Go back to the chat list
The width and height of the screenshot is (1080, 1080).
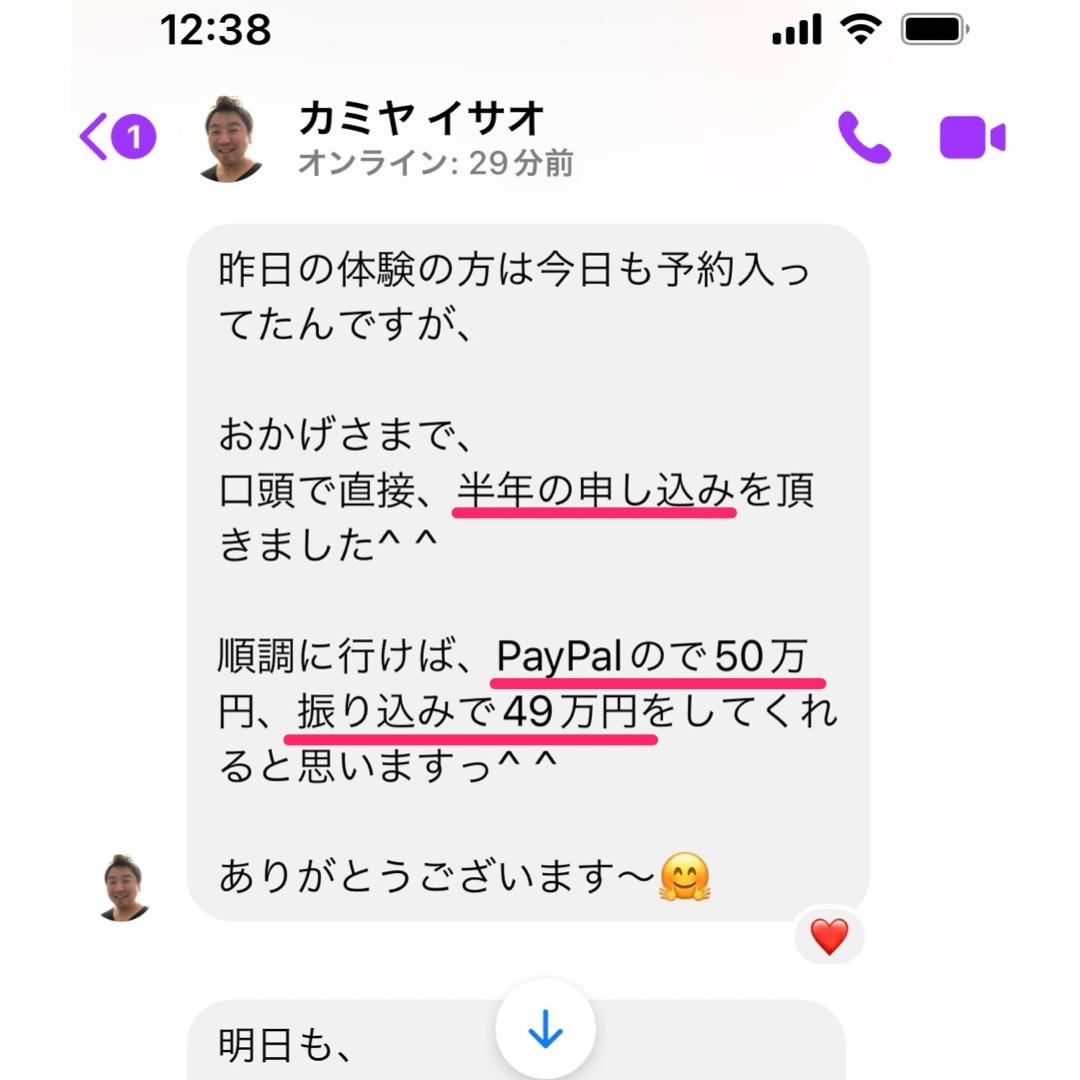pos(95,137)
